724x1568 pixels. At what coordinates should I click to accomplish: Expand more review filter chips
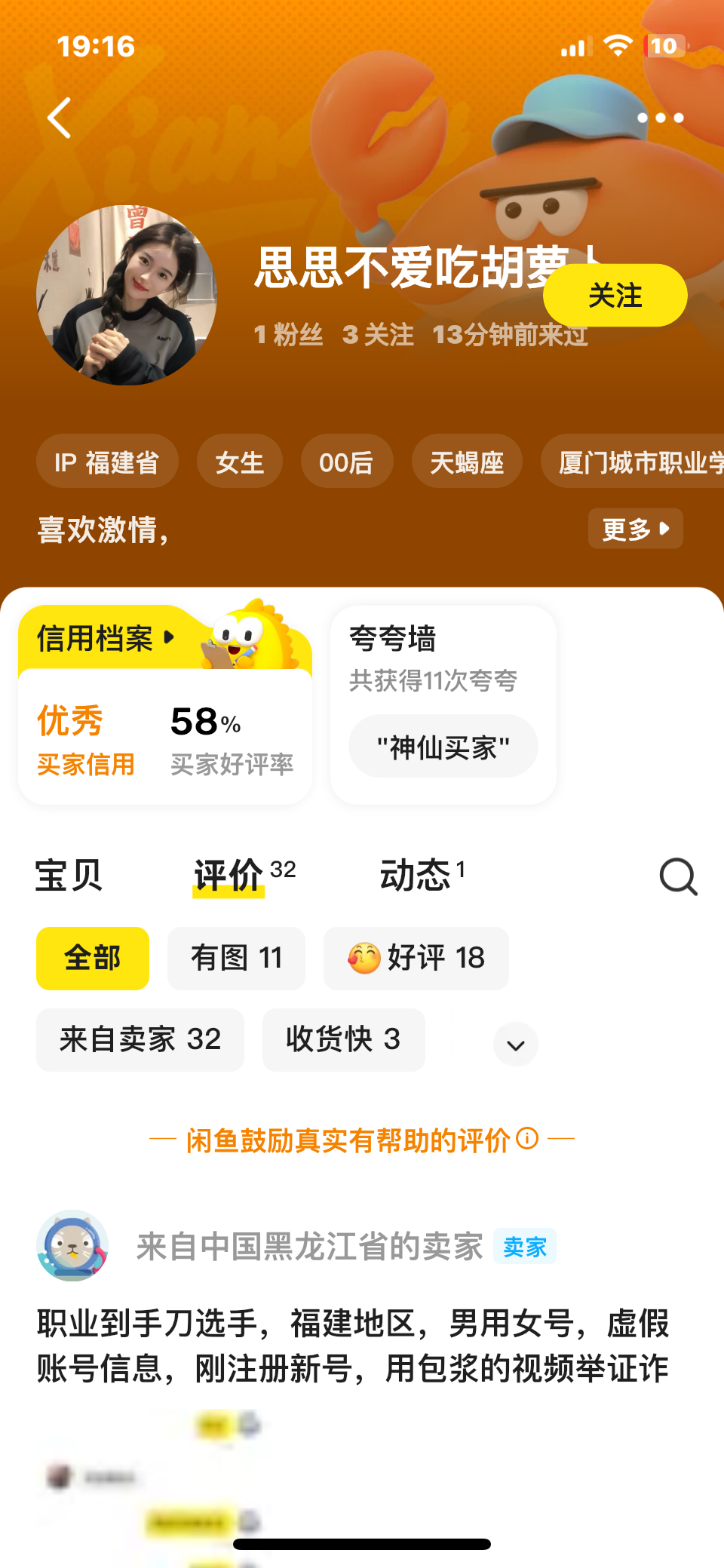tap(516, 1045)
